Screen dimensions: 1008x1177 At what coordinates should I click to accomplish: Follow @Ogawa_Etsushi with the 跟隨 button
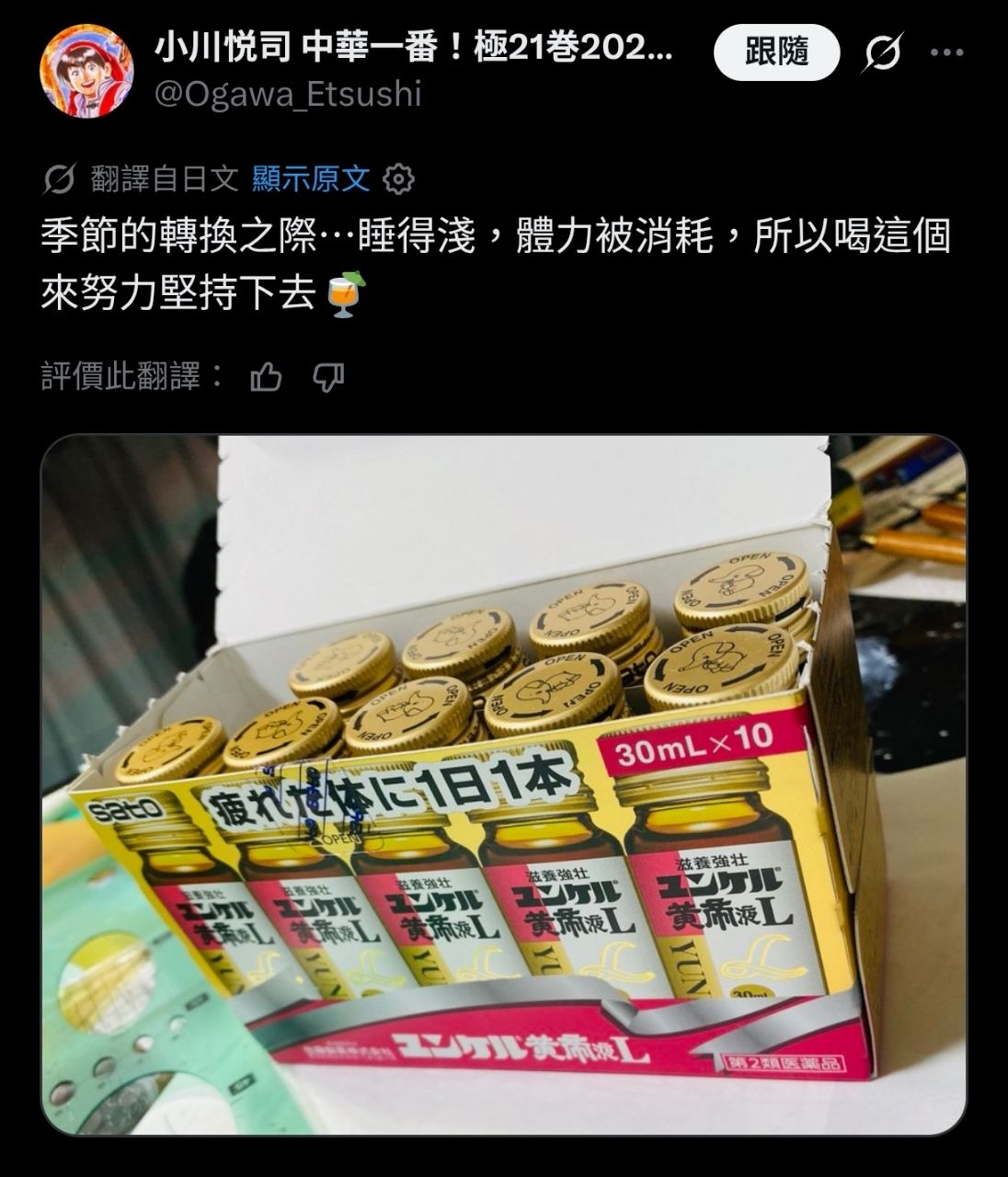pyautogui.click(x=776, y=53)
